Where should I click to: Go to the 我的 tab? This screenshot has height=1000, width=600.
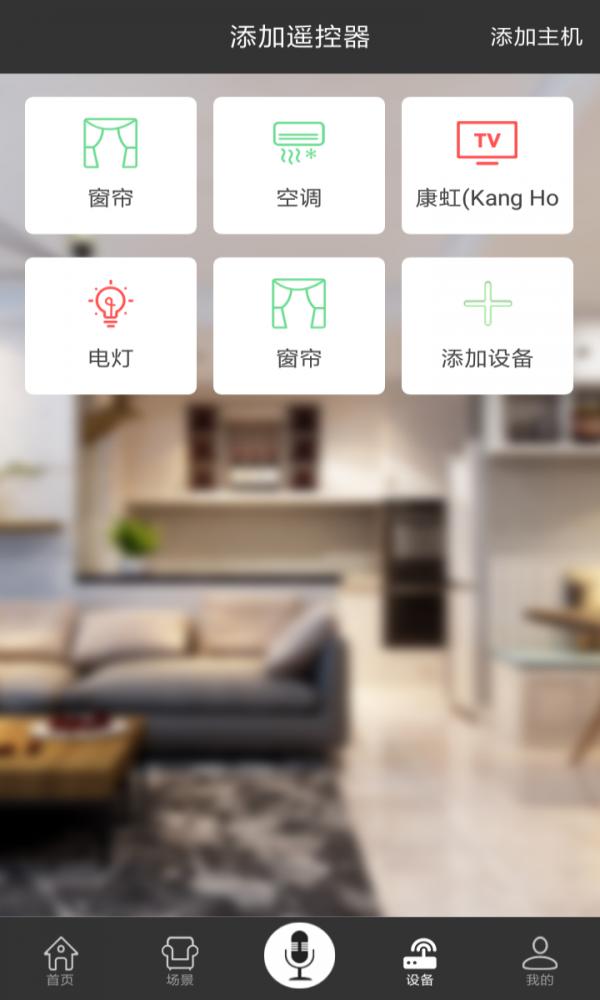click(540, 961)
